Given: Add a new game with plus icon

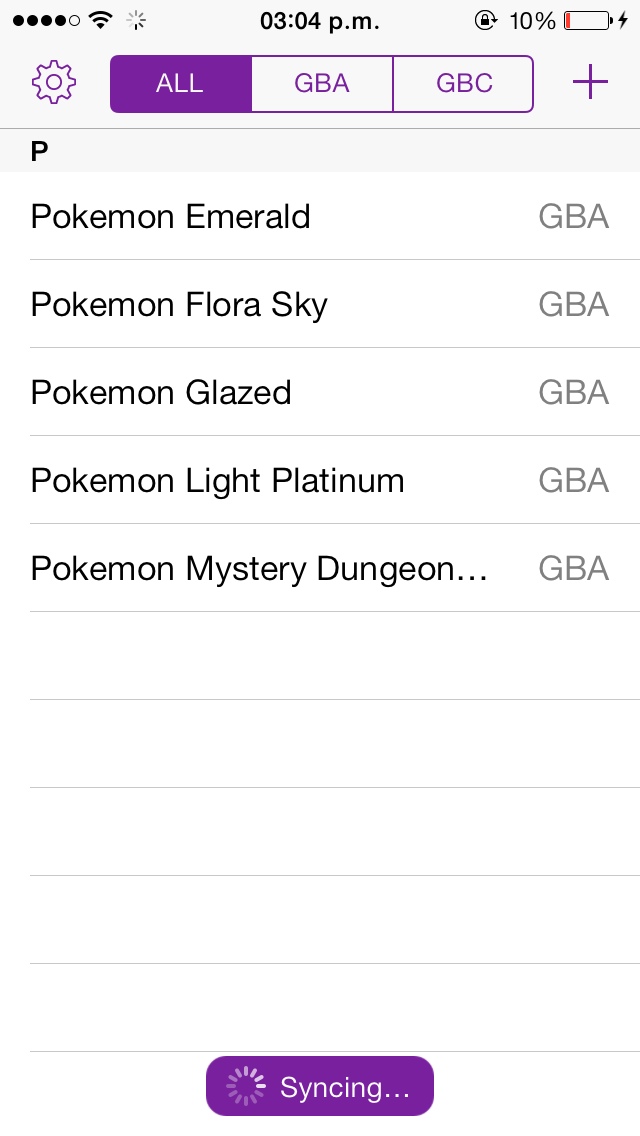Looking at the screenshot, I should (x=590, y=83).
